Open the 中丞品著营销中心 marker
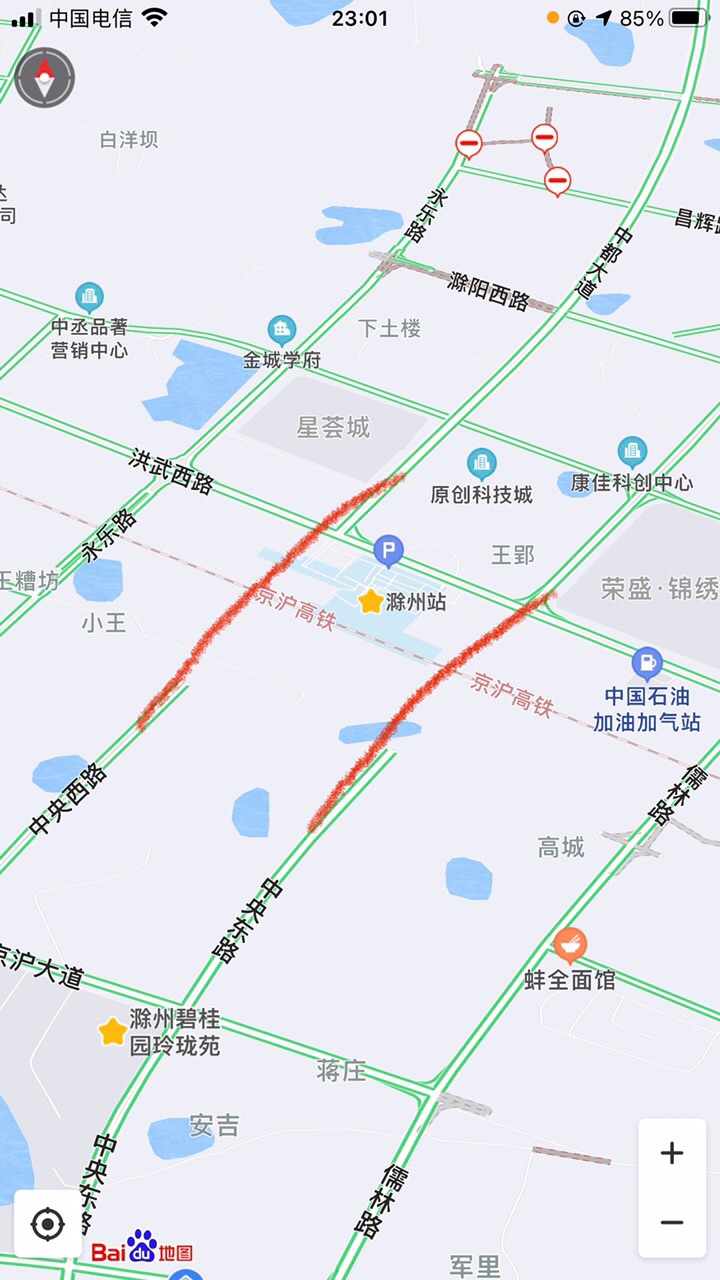The image size is (720, 1280). (89, 297)
